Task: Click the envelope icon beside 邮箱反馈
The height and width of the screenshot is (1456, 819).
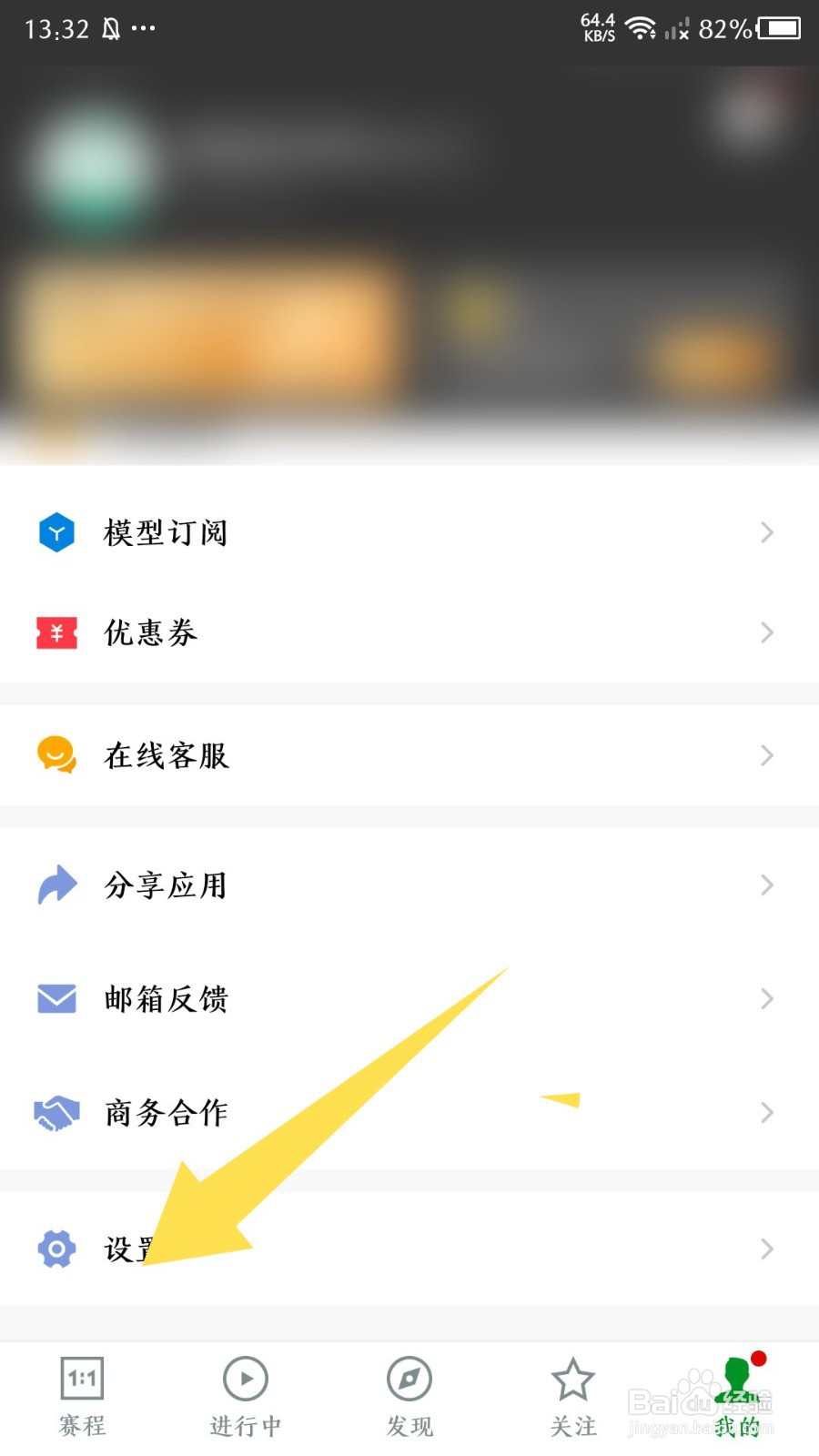Action: tap(56, 999)
